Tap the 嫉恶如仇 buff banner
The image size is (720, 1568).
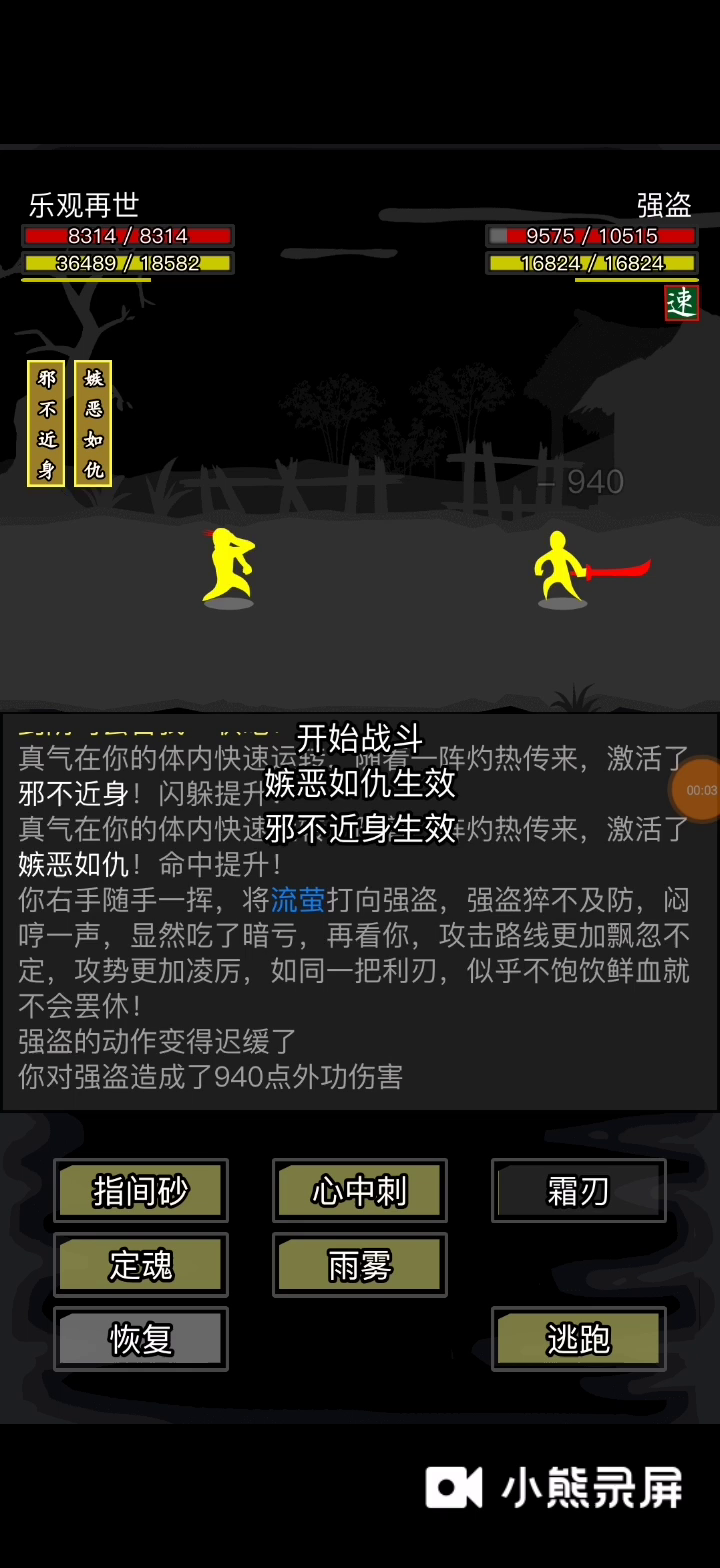(93, 423)
